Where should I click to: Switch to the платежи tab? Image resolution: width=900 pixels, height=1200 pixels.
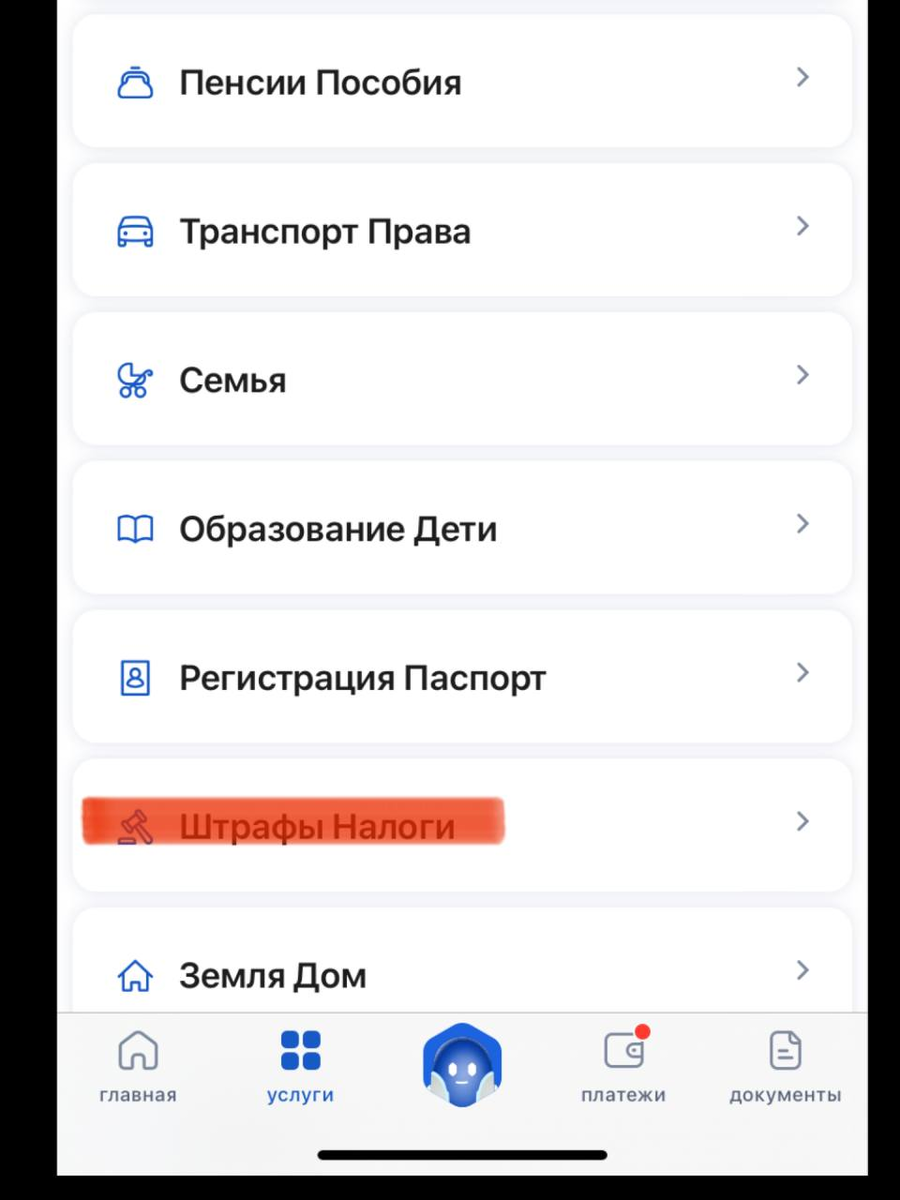[x=624, y=1067]
